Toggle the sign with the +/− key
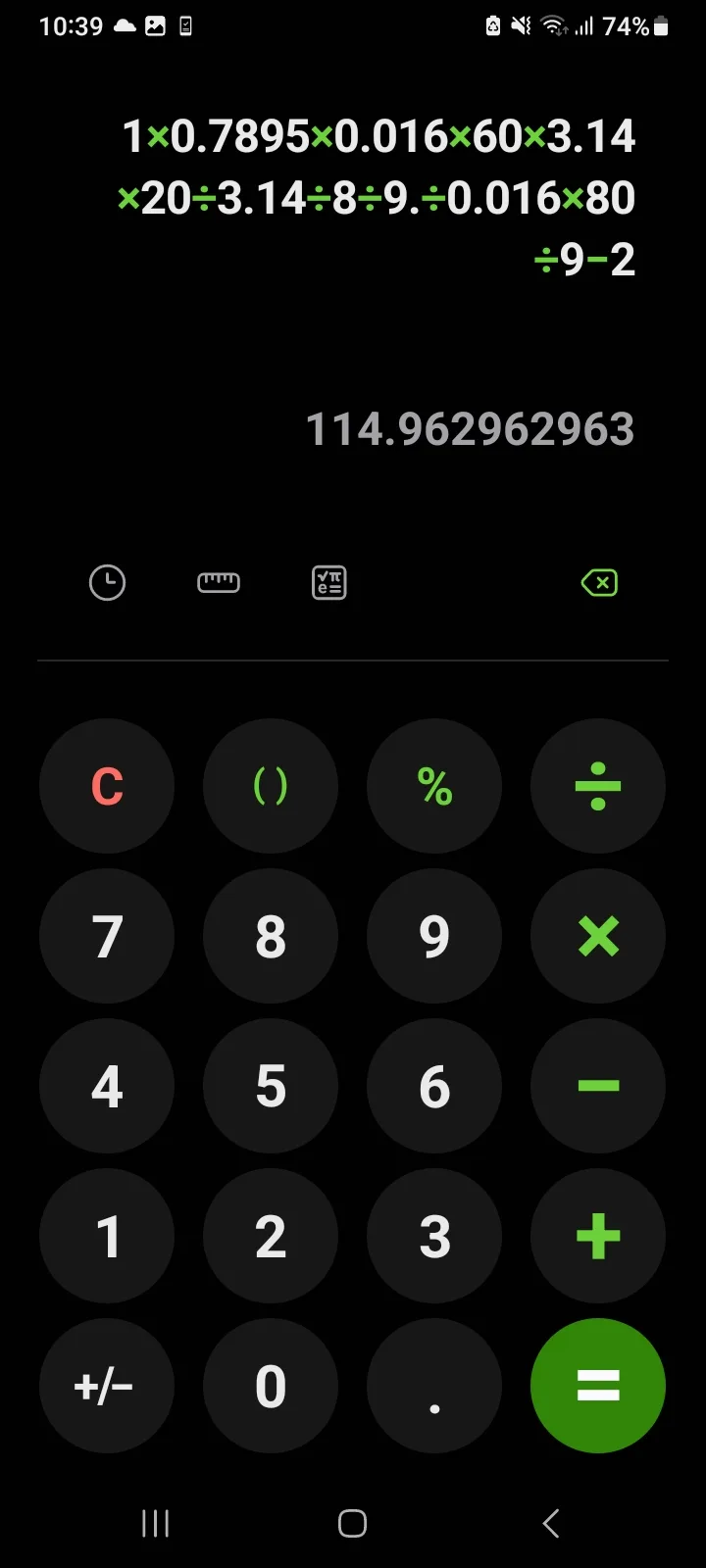This screenshot has width=706, height=1568. (x=107, y=1386)
